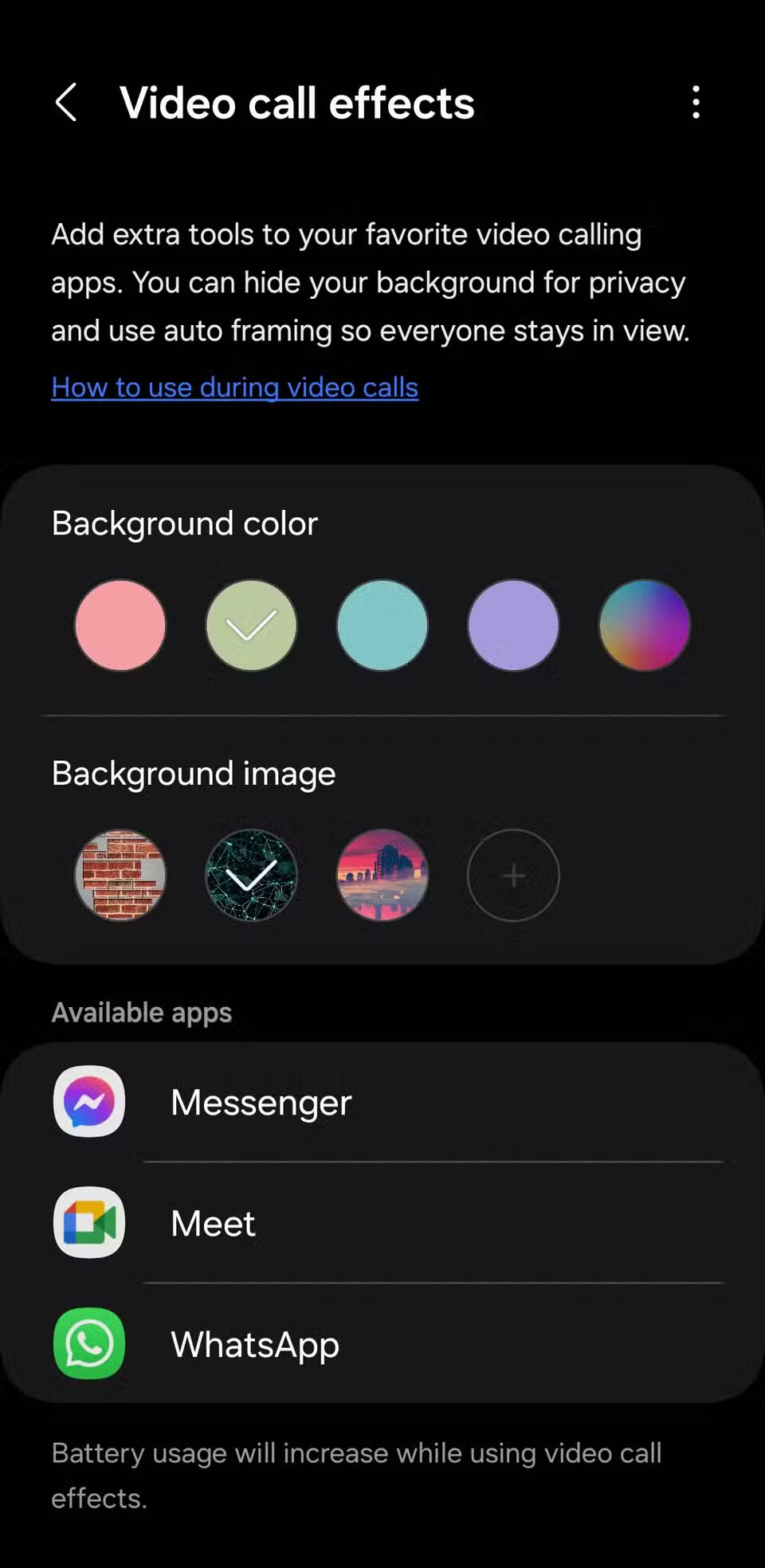This screenshot has height=1568, width=765.
Task: Add a new background image
Action: pos(513,875)
